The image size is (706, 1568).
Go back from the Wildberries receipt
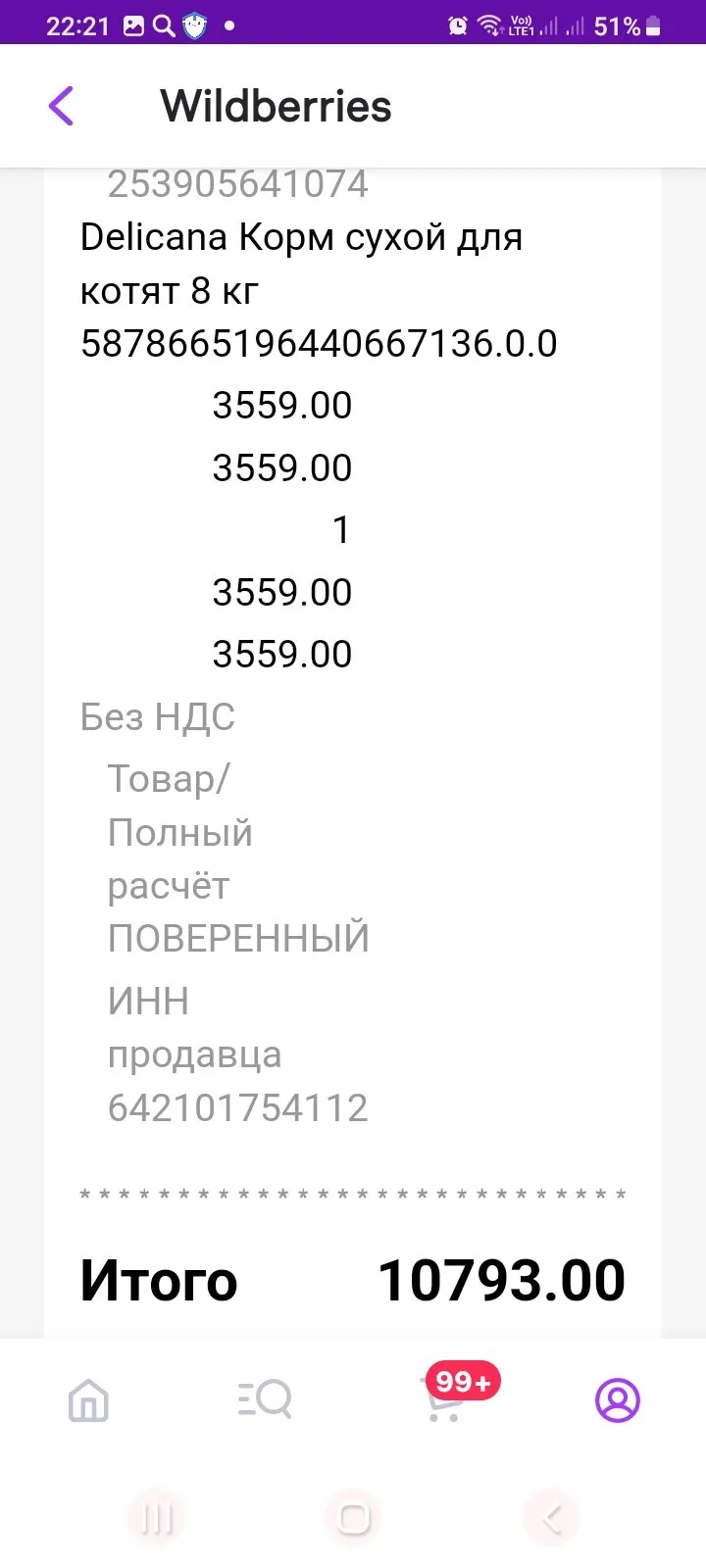61,106
